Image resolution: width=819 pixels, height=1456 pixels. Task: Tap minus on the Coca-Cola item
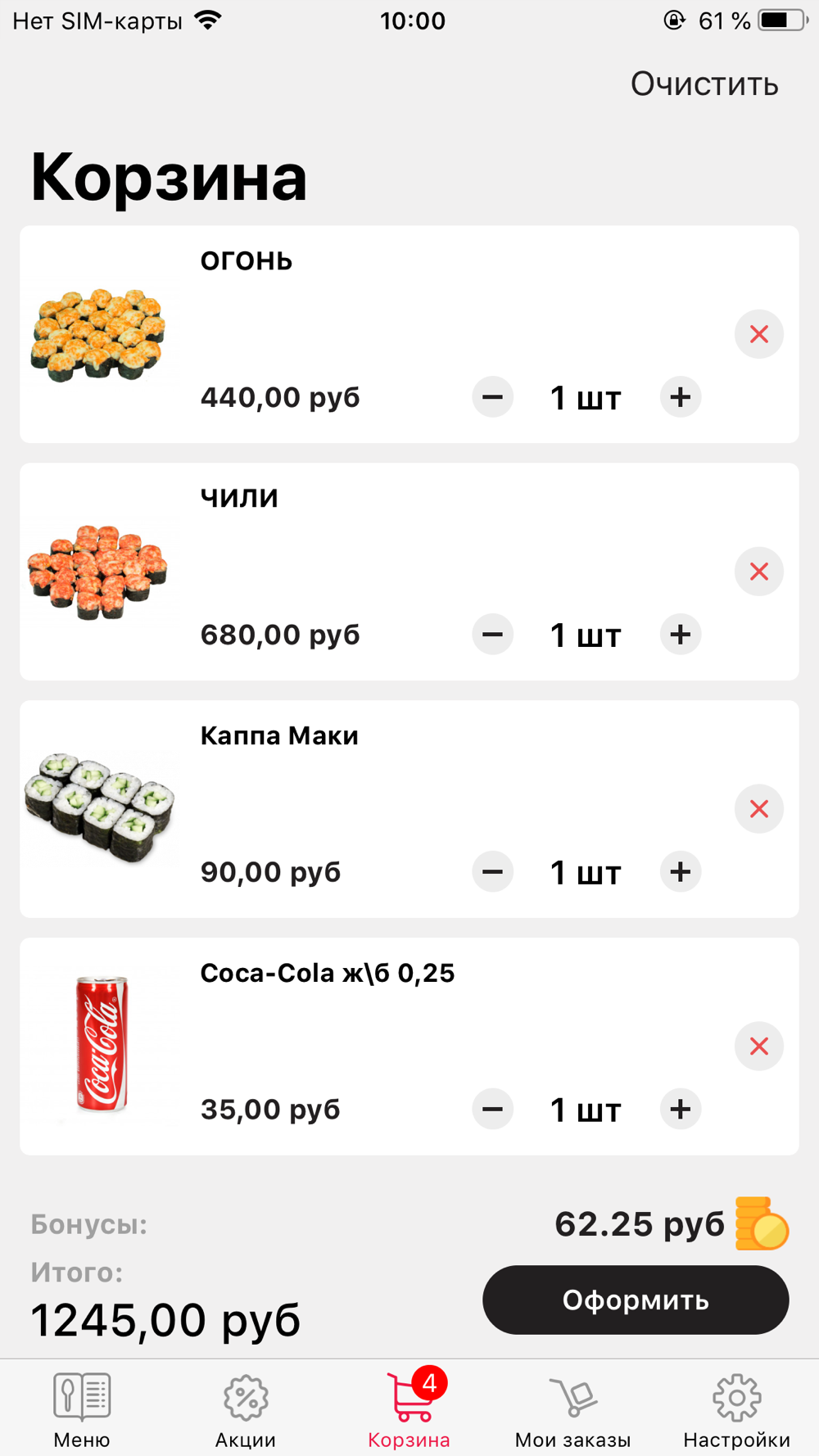tap(492, 1110)
